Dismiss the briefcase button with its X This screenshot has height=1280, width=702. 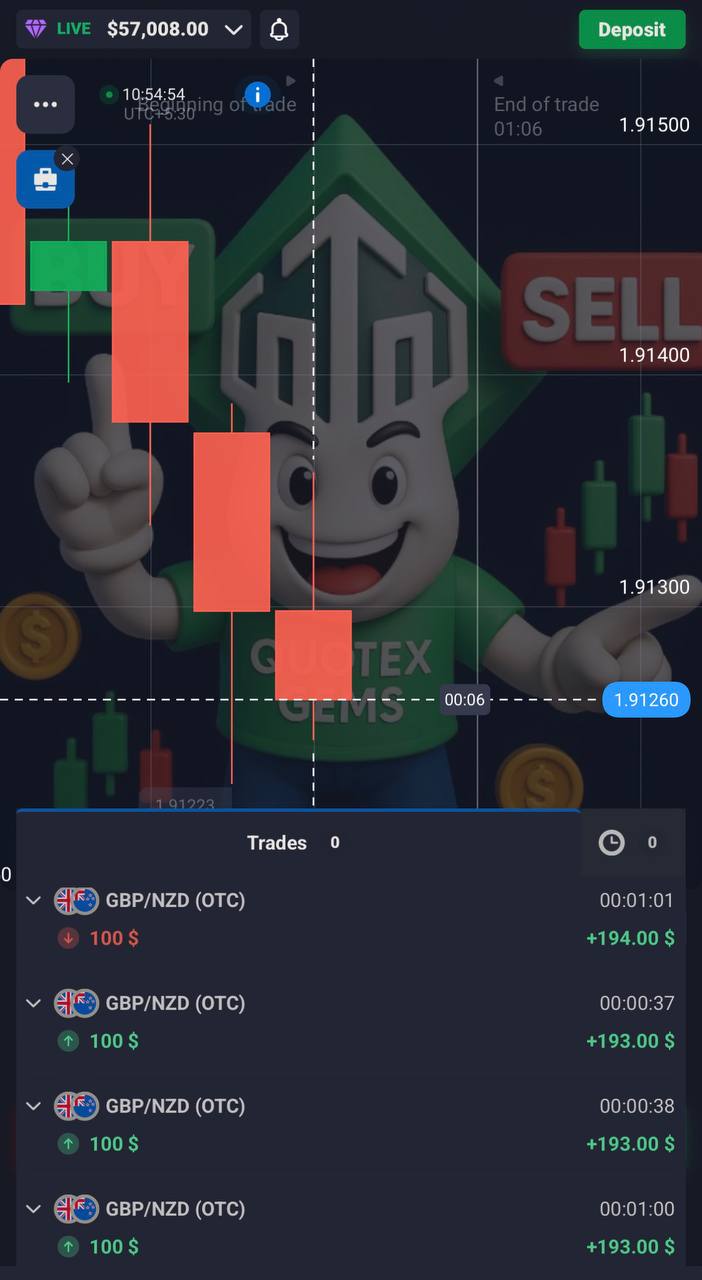pos(67,159)
